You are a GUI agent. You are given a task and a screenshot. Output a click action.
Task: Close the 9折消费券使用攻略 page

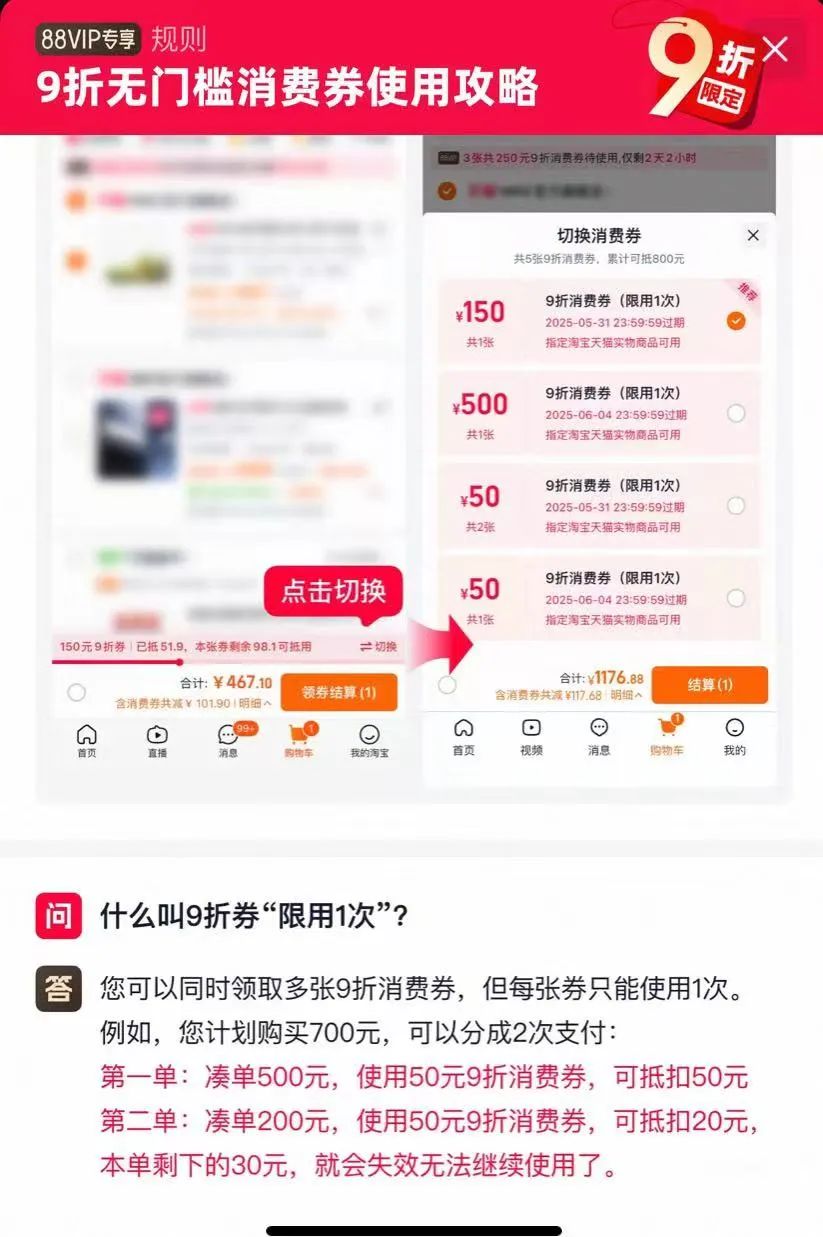(775, 48)
